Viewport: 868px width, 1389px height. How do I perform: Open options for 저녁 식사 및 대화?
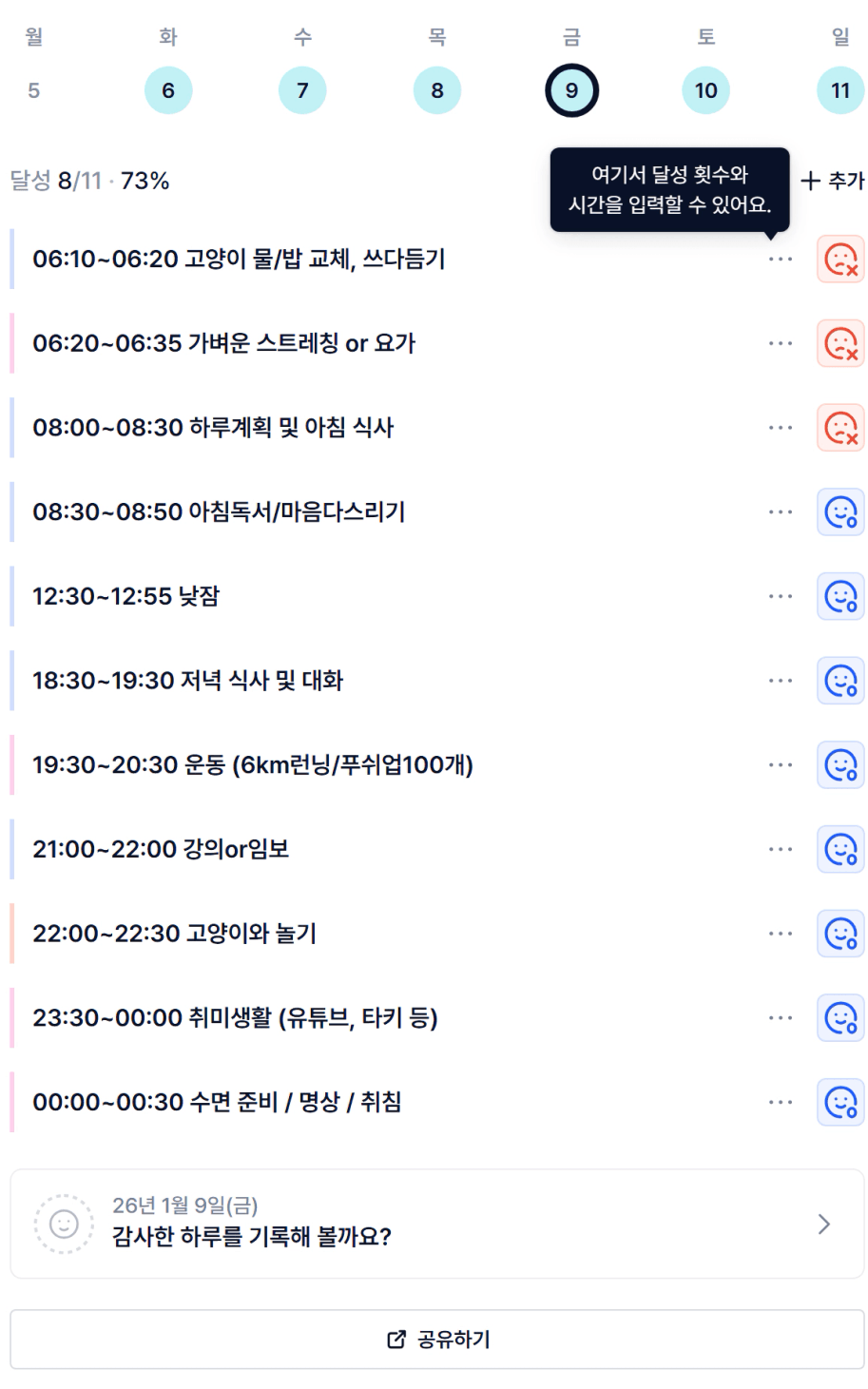coord(781,681)
